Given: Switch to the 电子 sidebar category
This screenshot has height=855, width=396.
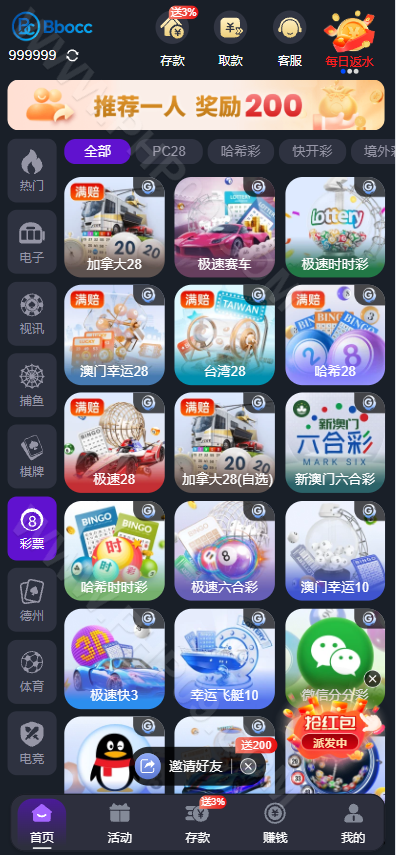Looking at the screenshot, I should [x=32, y=242].
